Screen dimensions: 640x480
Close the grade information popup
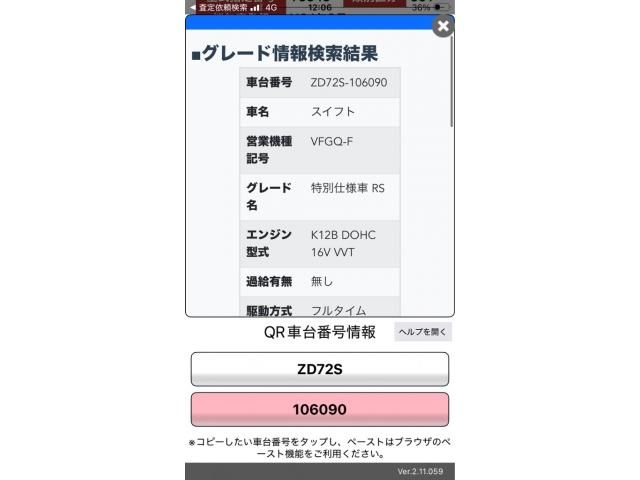point(443,27)
